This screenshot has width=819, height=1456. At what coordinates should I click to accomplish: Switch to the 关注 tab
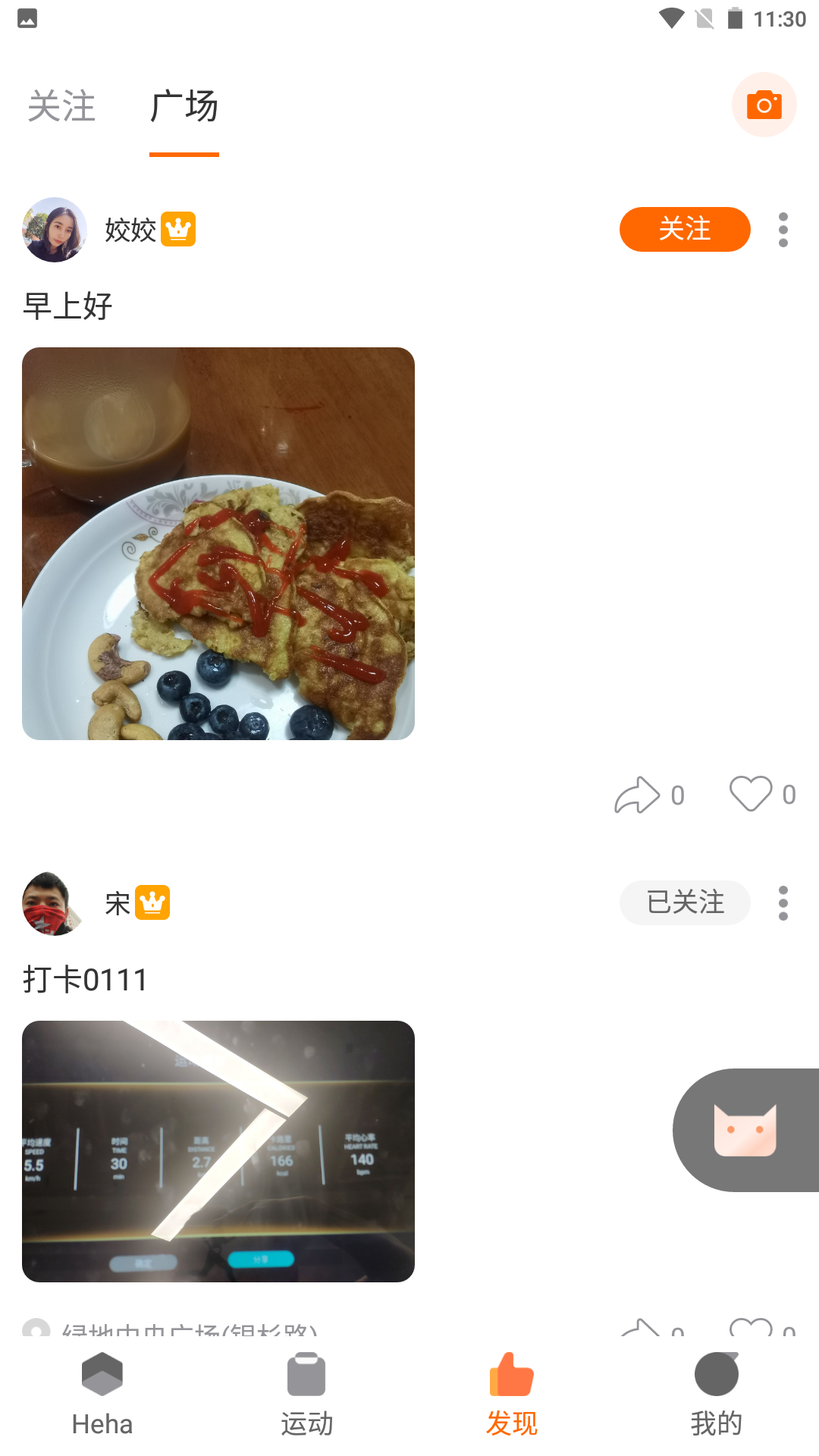[x=61, y=106]
